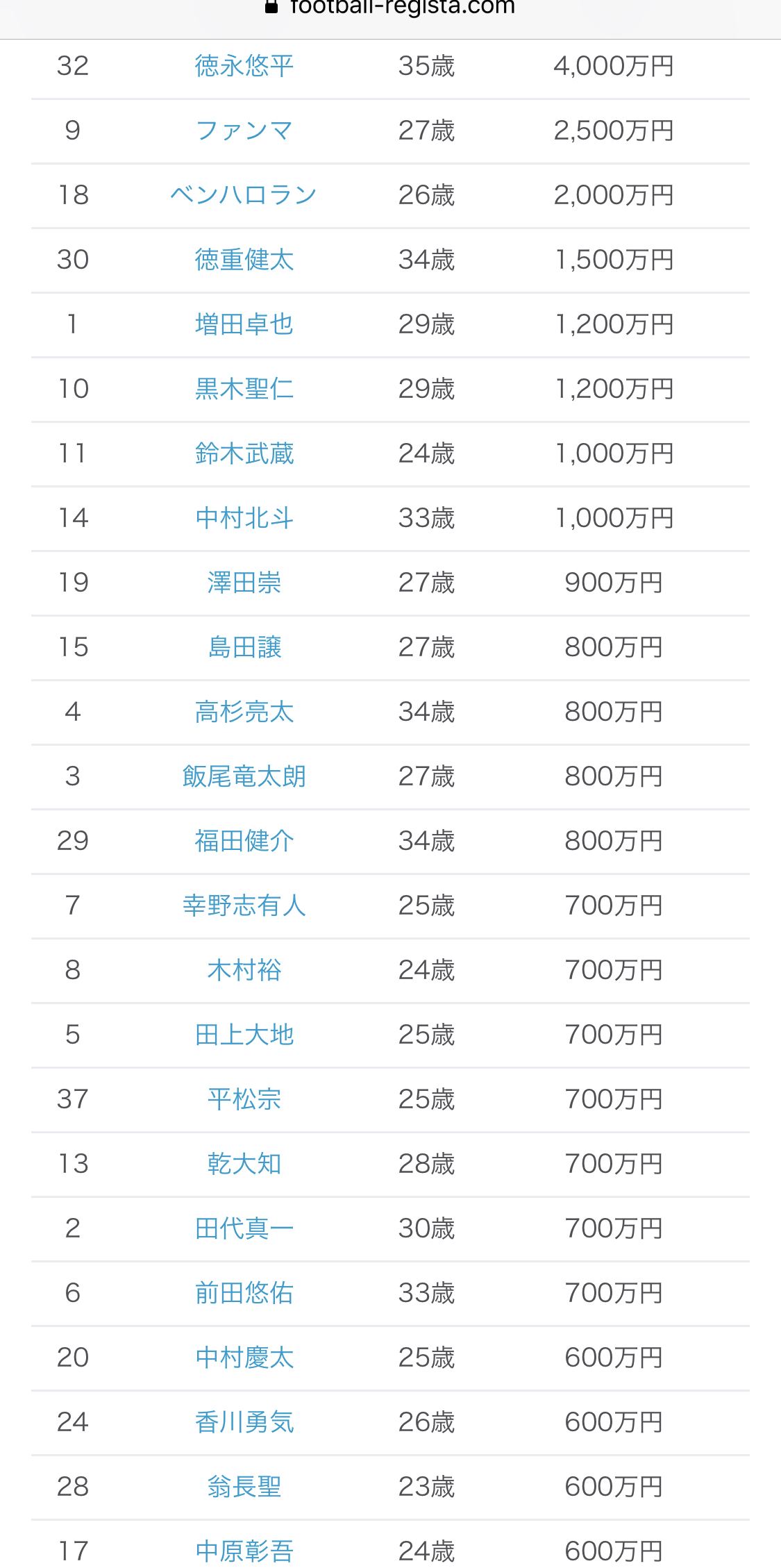
Task: Open the 乾大知 player page
Action: (x=244, y=1165)
